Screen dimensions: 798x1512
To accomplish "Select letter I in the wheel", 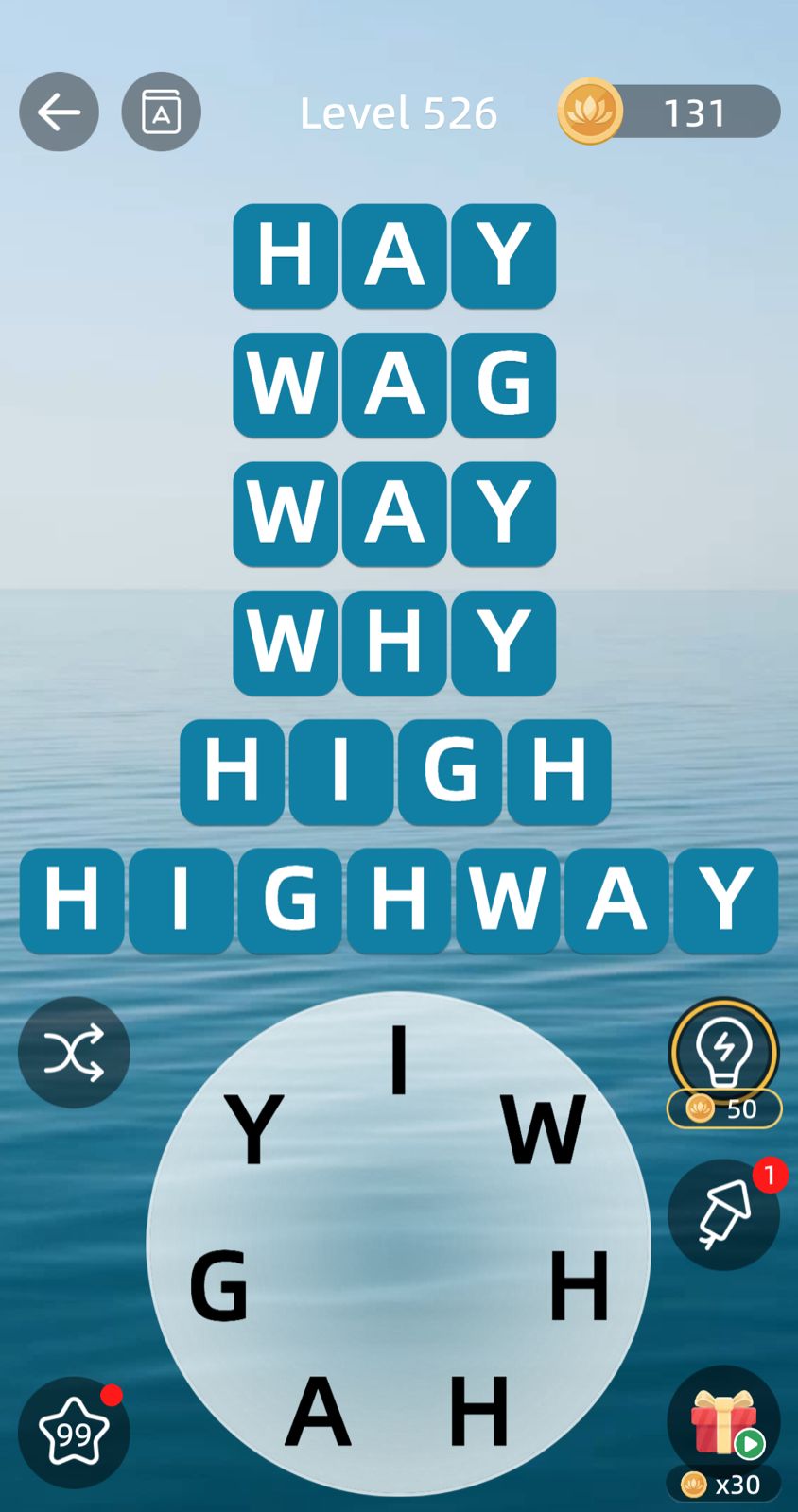I will coord(399,1058).
